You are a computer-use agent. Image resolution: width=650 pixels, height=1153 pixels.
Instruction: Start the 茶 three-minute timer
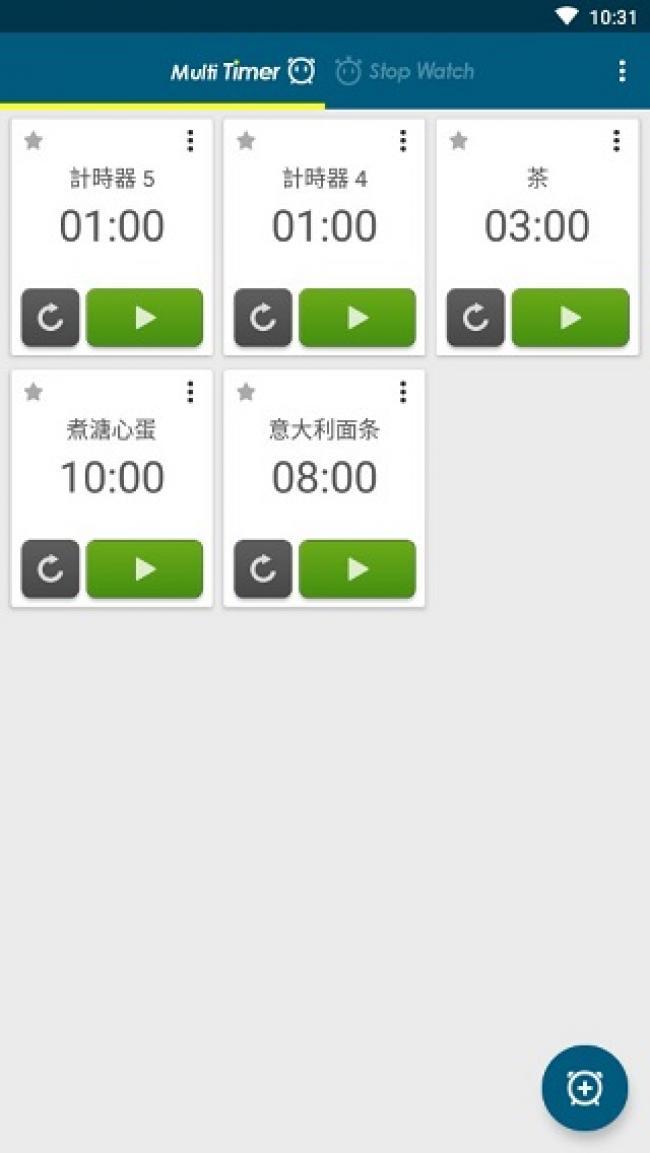570,318
